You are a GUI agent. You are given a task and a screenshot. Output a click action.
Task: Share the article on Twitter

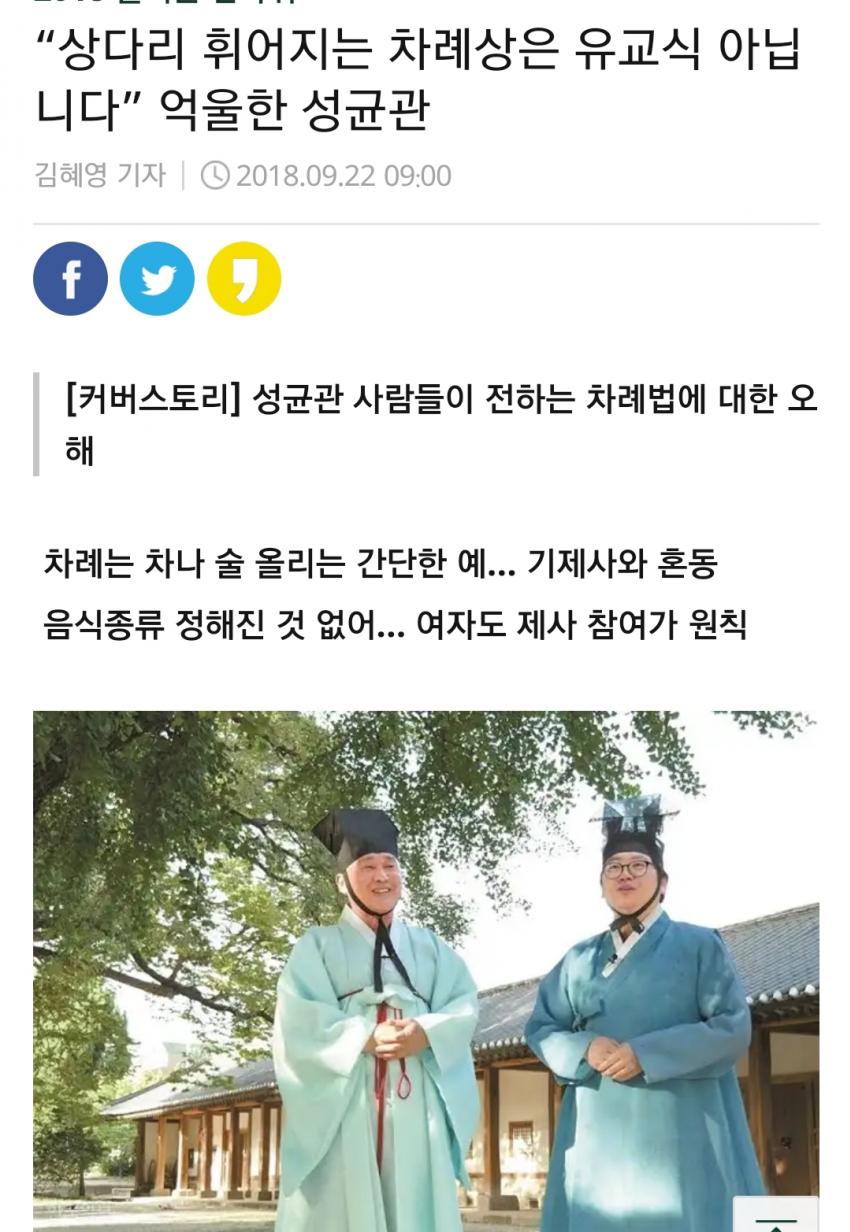click(x=157, y=279)
